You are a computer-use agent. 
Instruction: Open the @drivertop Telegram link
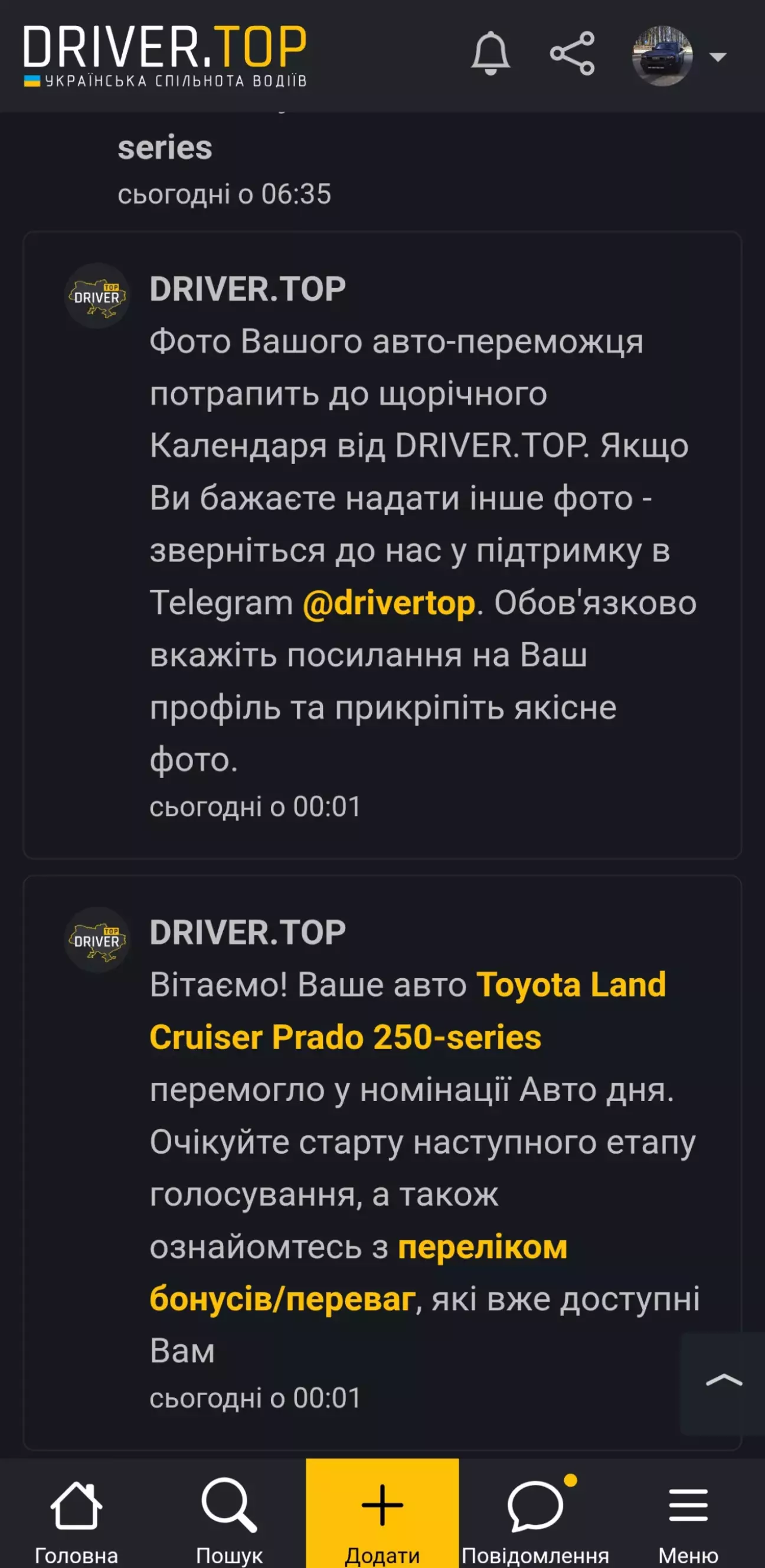pos(388,603)
